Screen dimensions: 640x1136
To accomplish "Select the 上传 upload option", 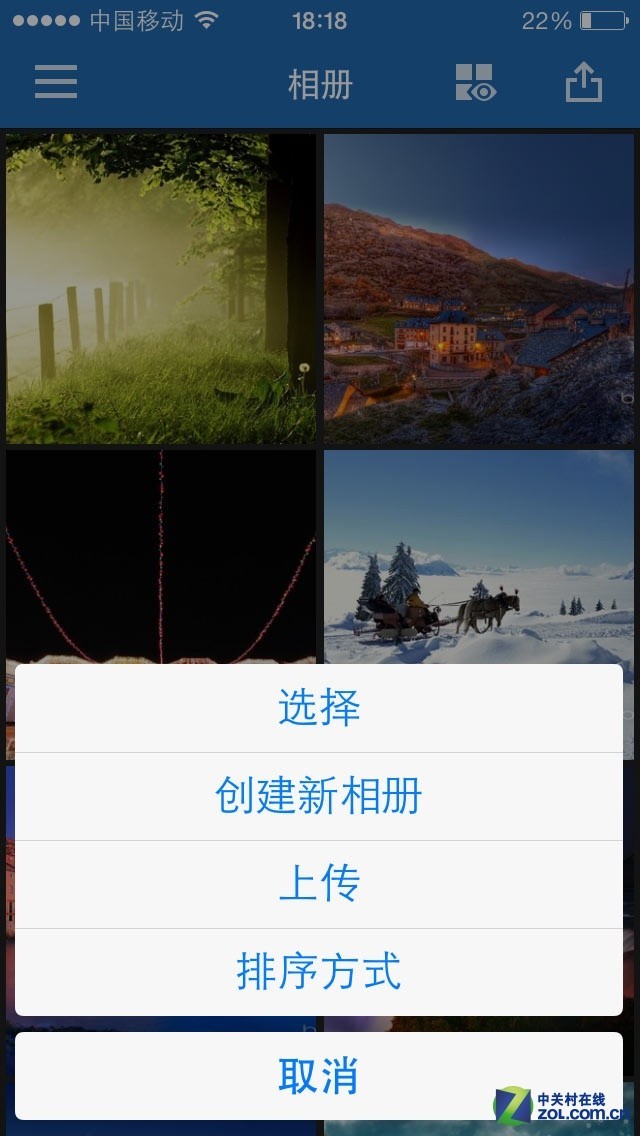I will 319,884.
